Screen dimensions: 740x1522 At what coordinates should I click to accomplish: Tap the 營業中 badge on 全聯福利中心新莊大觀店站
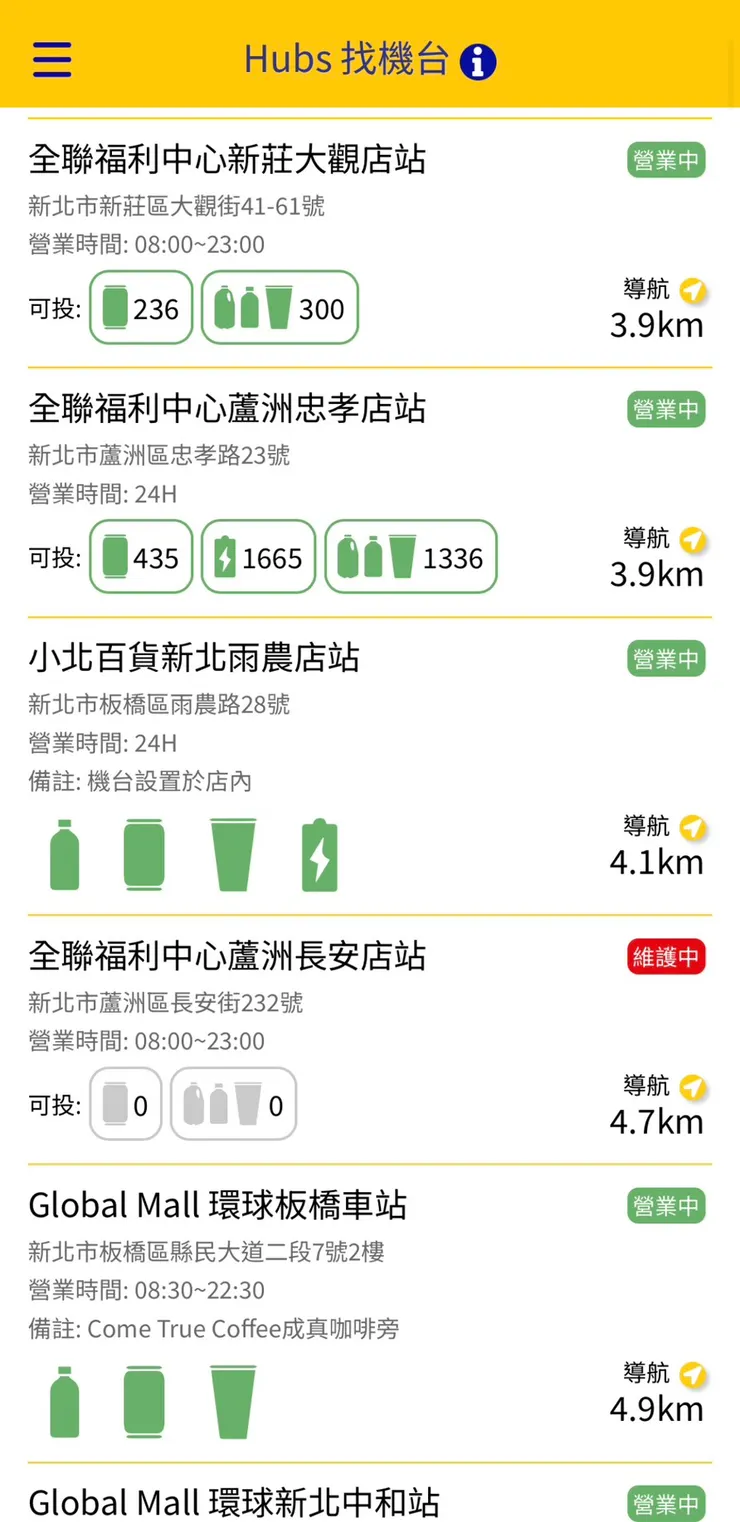point(666,160)
